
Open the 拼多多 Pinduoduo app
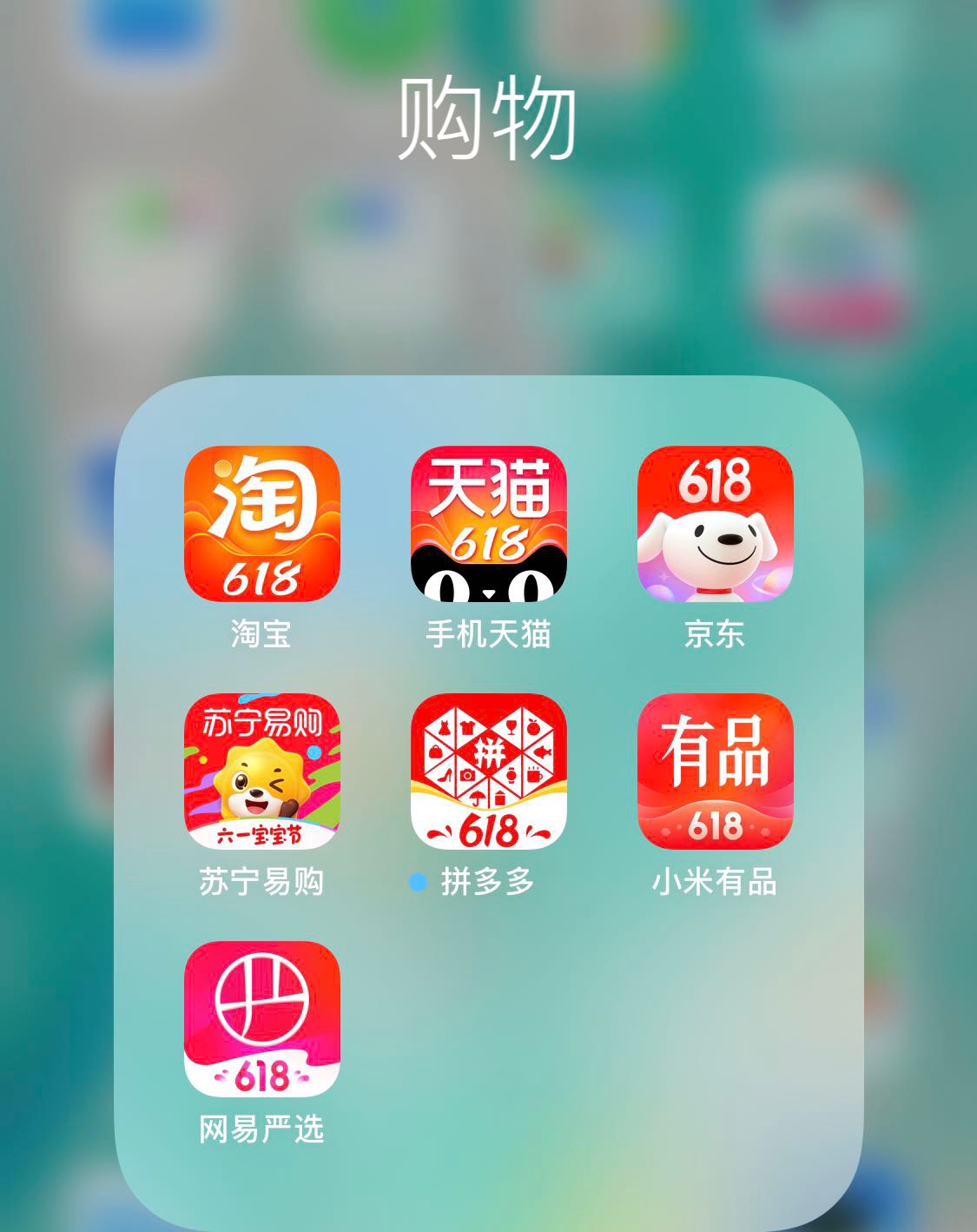pos(488,772)
